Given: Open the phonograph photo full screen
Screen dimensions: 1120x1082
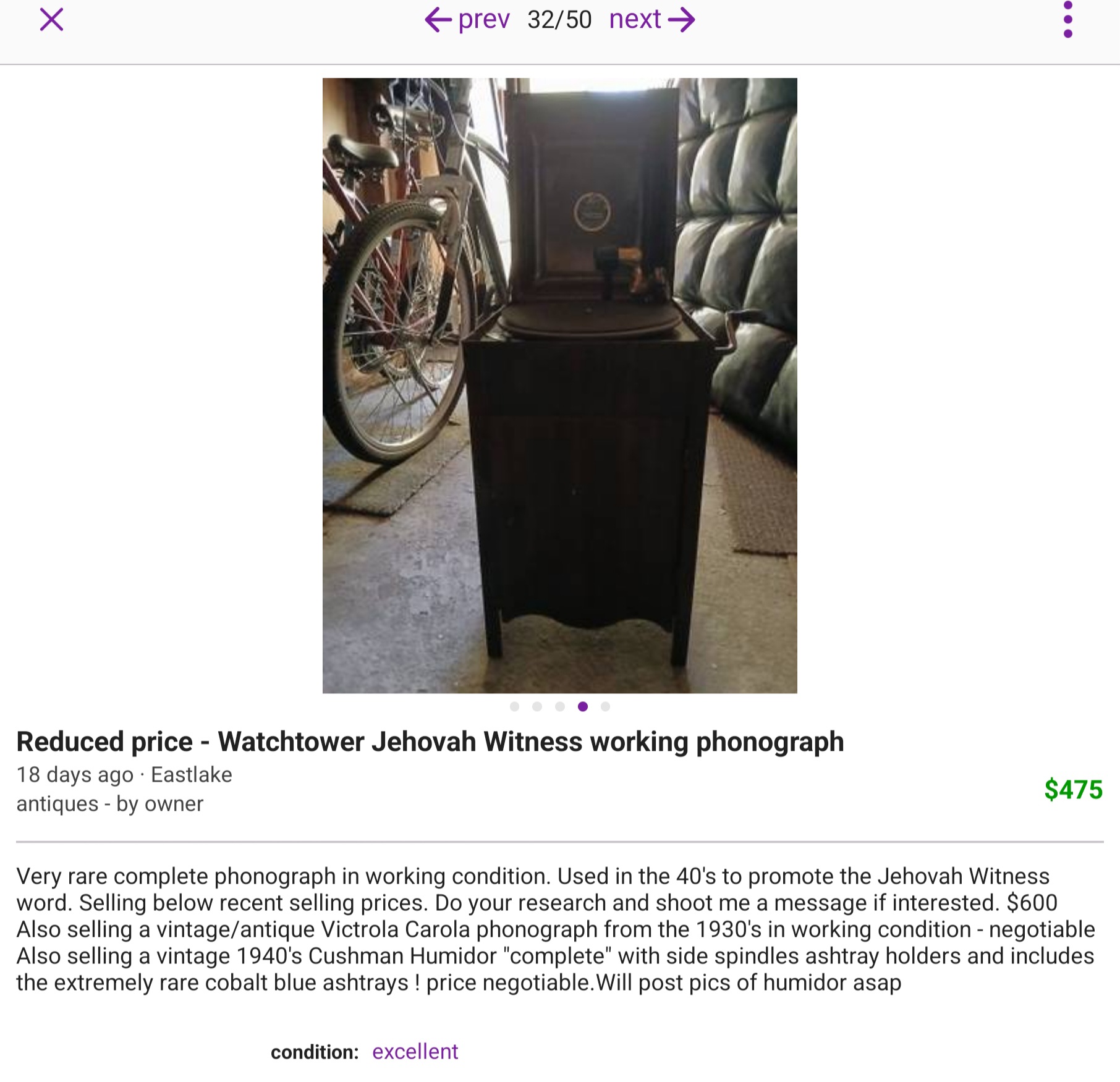Looking at the screenshot, I should pyautogui.click(x=559, y=385).
